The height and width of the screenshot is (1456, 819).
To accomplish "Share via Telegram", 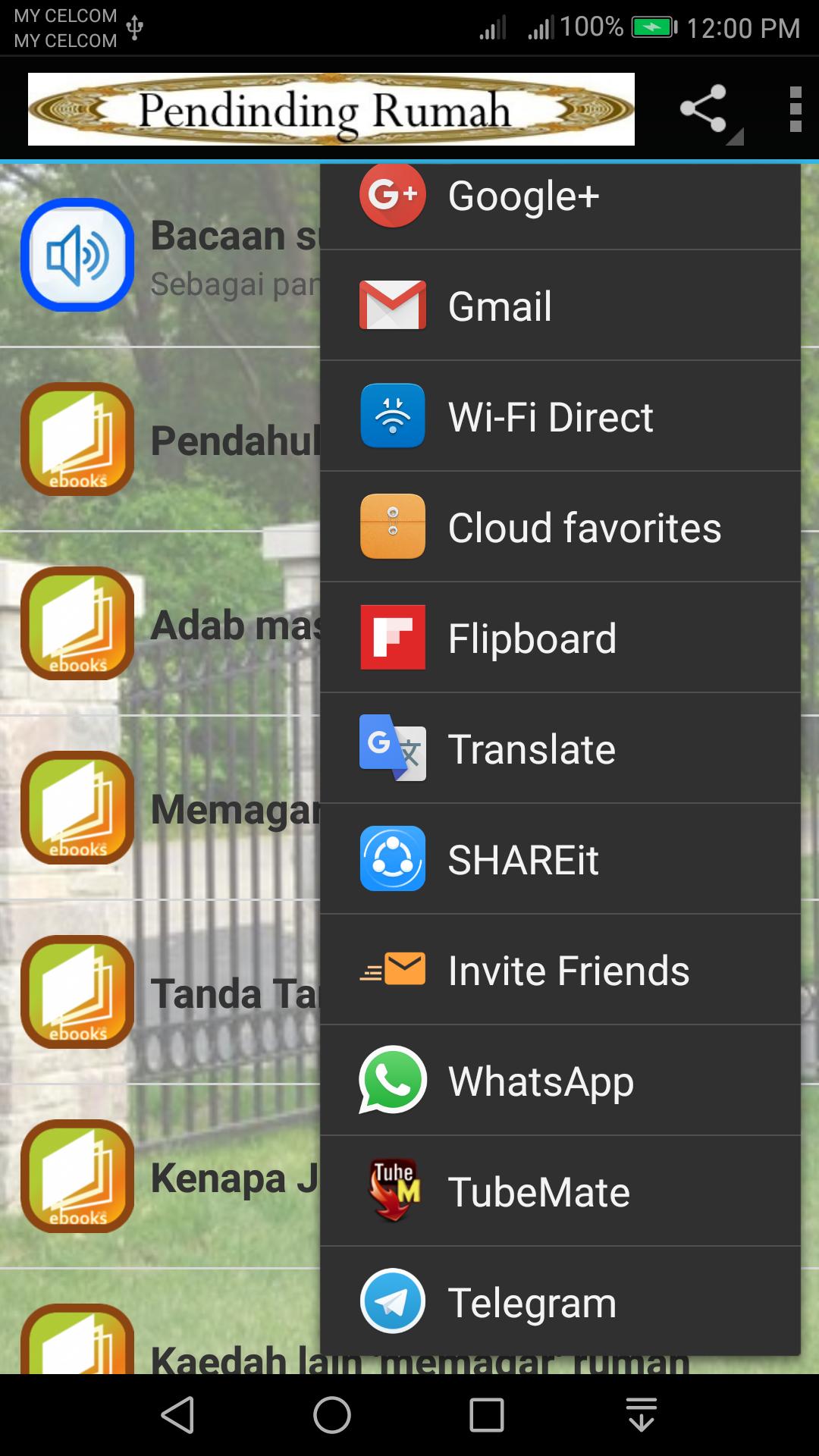I will coord(560,1302).
